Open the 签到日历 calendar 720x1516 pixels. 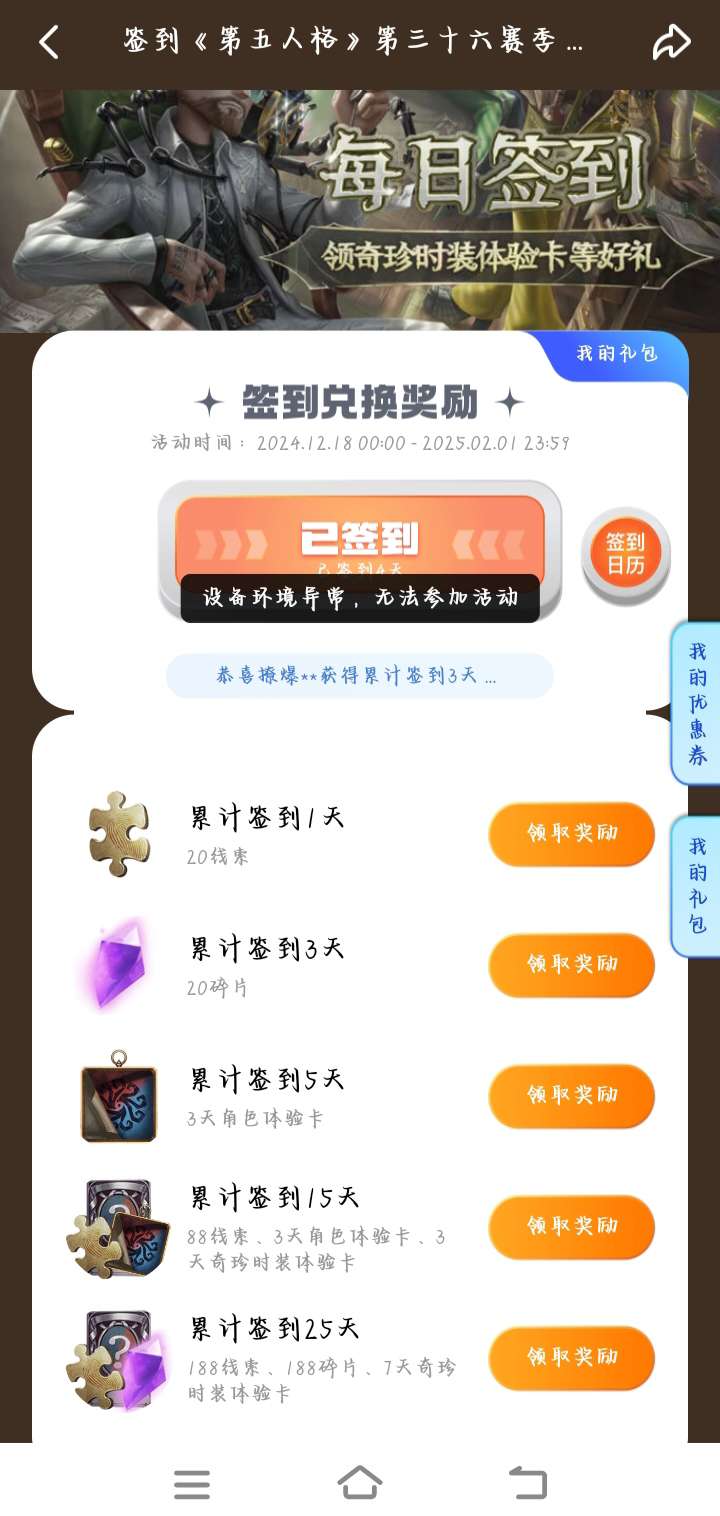625,554
